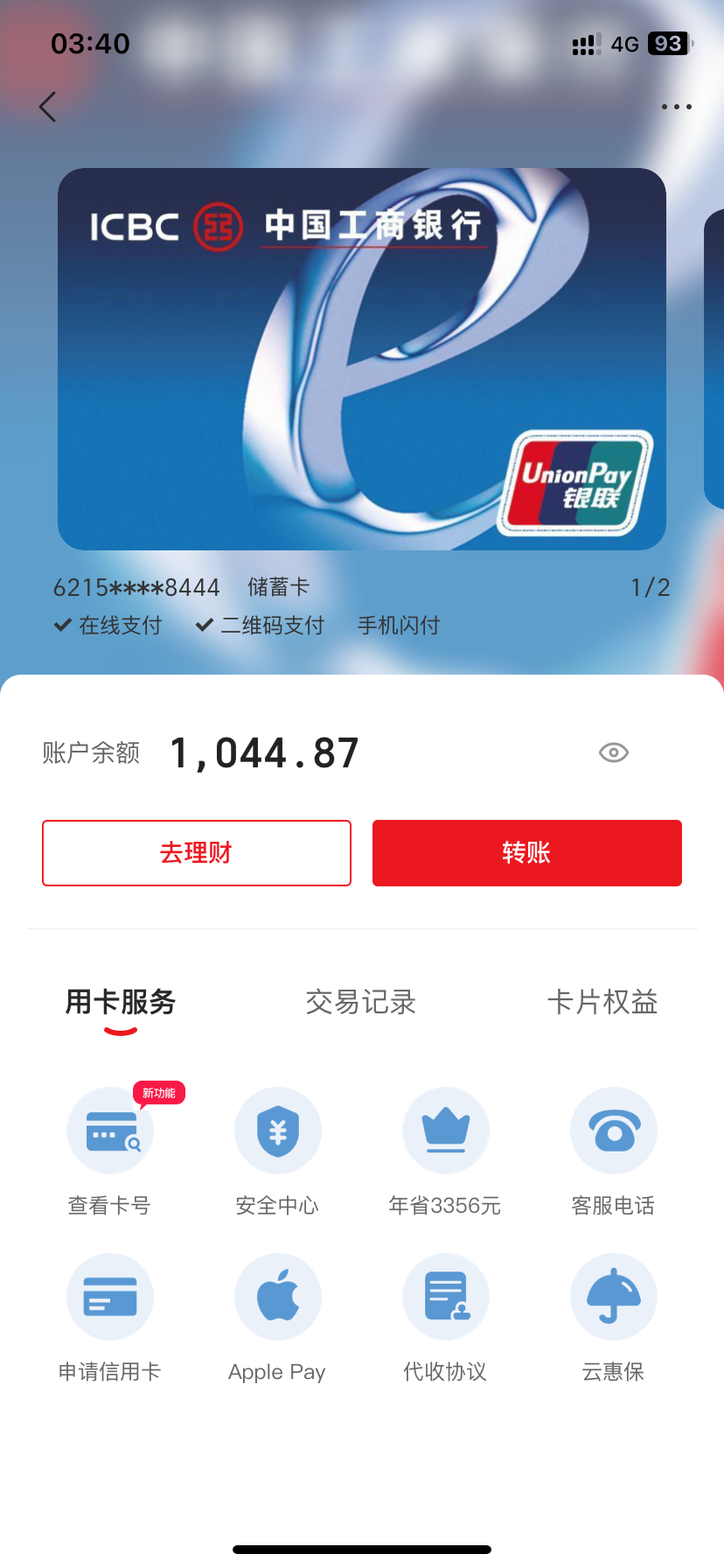
Task: Hide the account balance with eye icon
Action: coord(614,752)
